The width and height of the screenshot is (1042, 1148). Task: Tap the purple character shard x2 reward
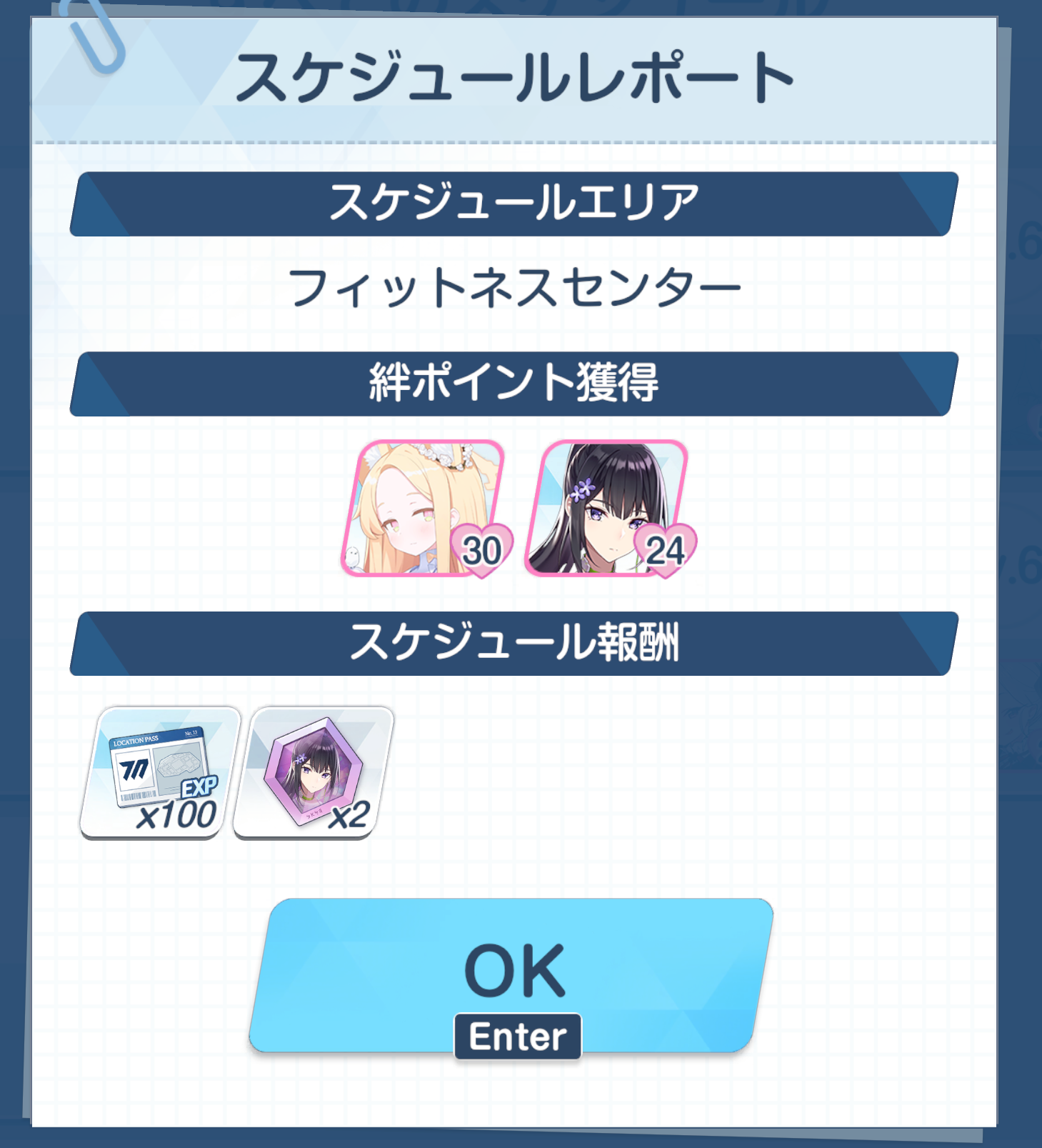pyautogui.click(x=314, y=772)
